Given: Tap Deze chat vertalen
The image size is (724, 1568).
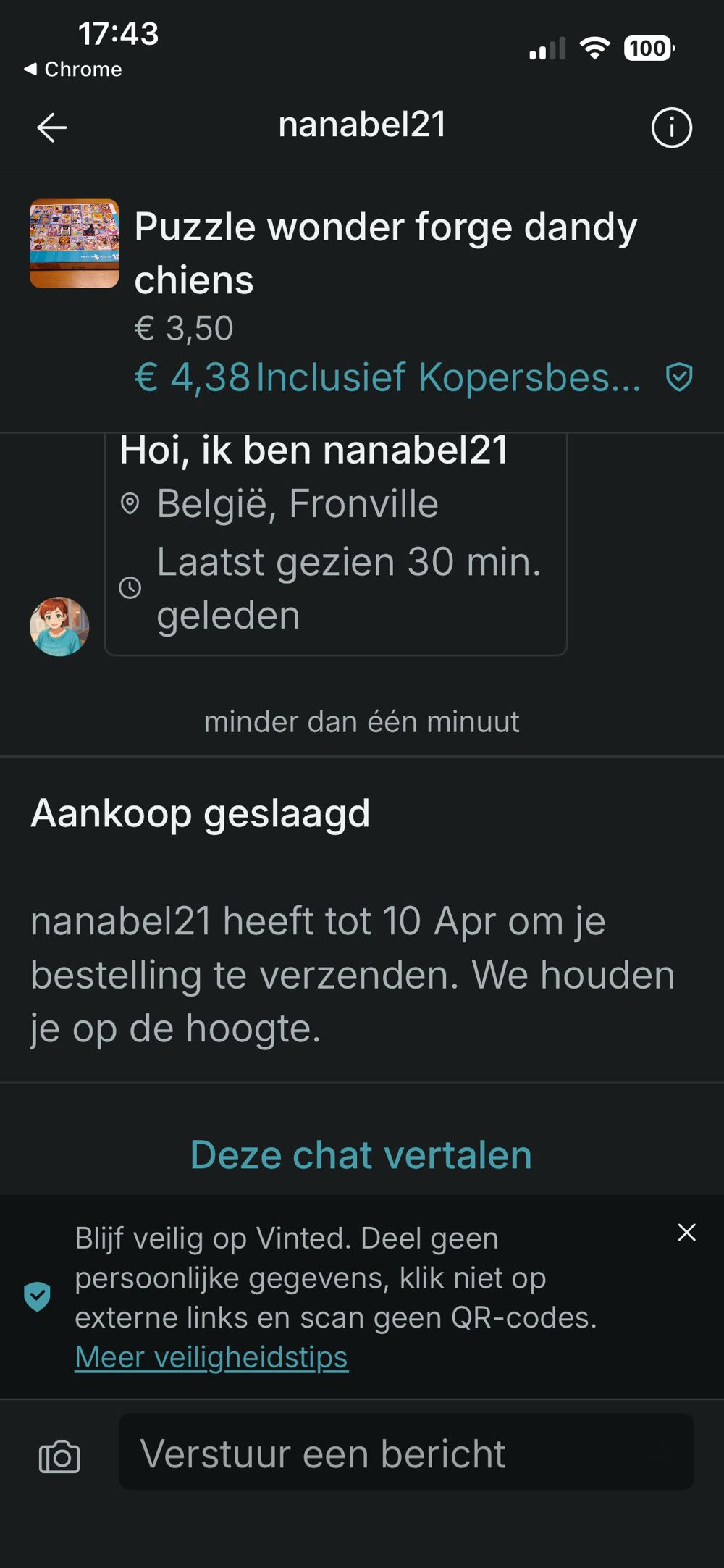Looking at the screenshot, I should point(361,1154).
